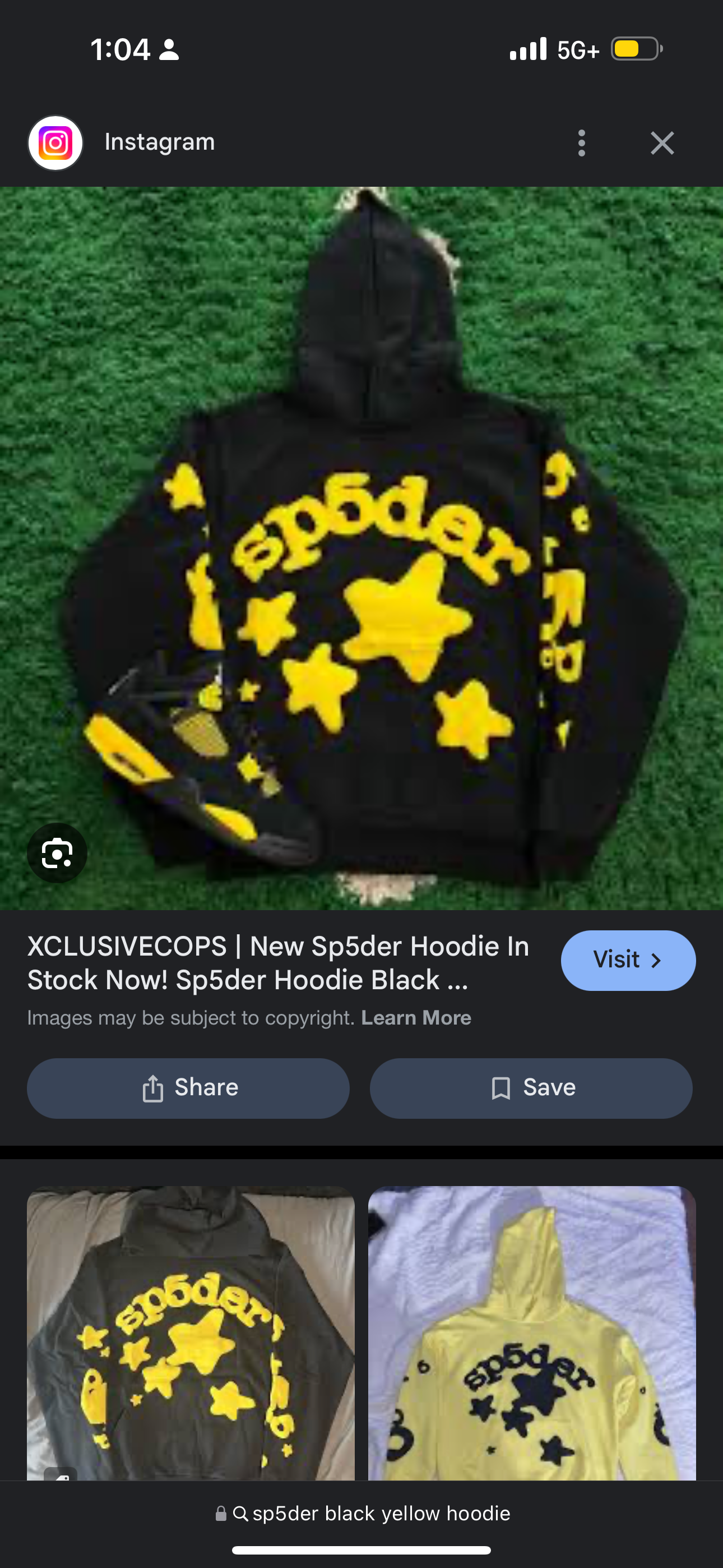Viewport: 723px width, 1568px height.
Task: Save this image to collections
Action: coord(531,1088)
